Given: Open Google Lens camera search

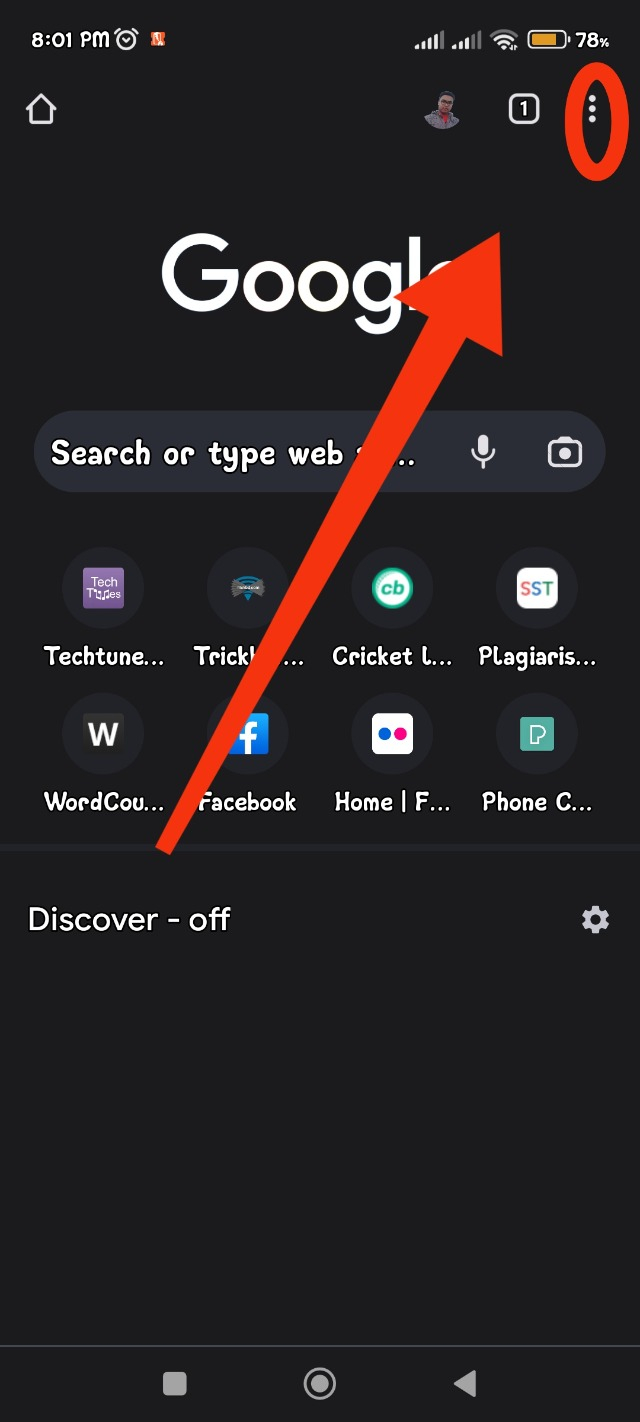Looking at the screenshot, I should pos(565,453).
